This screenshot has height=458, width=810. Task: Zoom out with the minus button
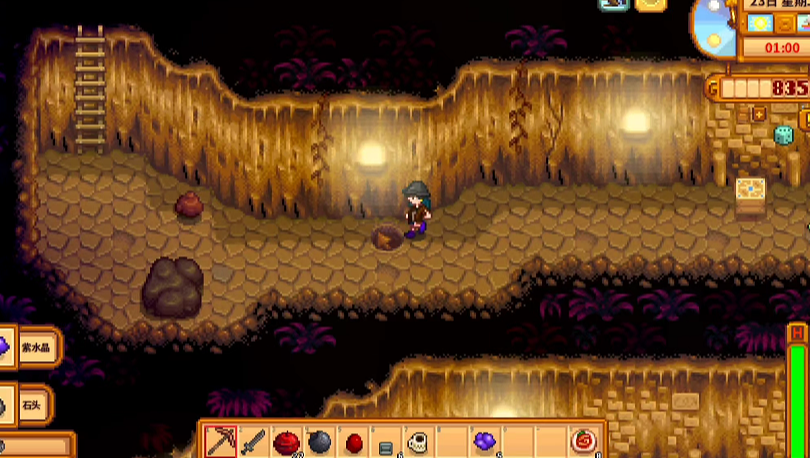pos(744,114)
